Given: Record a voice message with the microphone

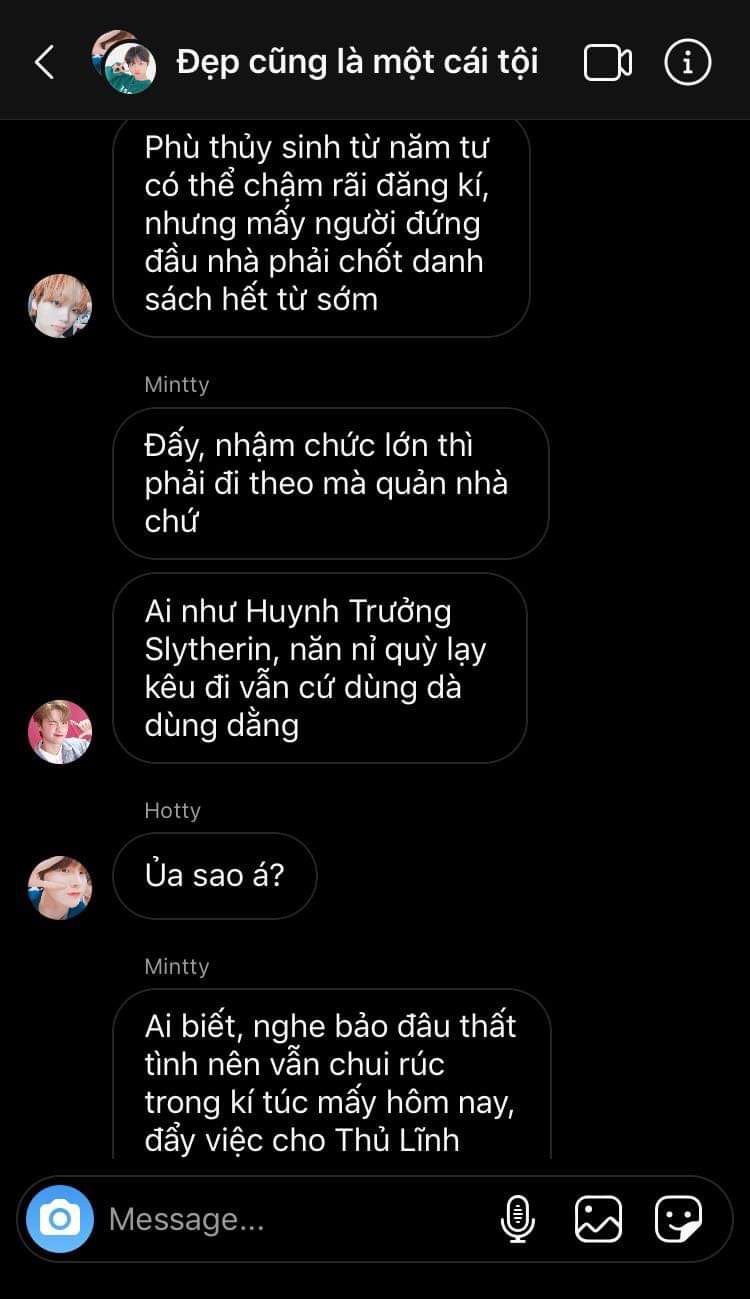Looking at the screenshot, I should coord(517,1219).
